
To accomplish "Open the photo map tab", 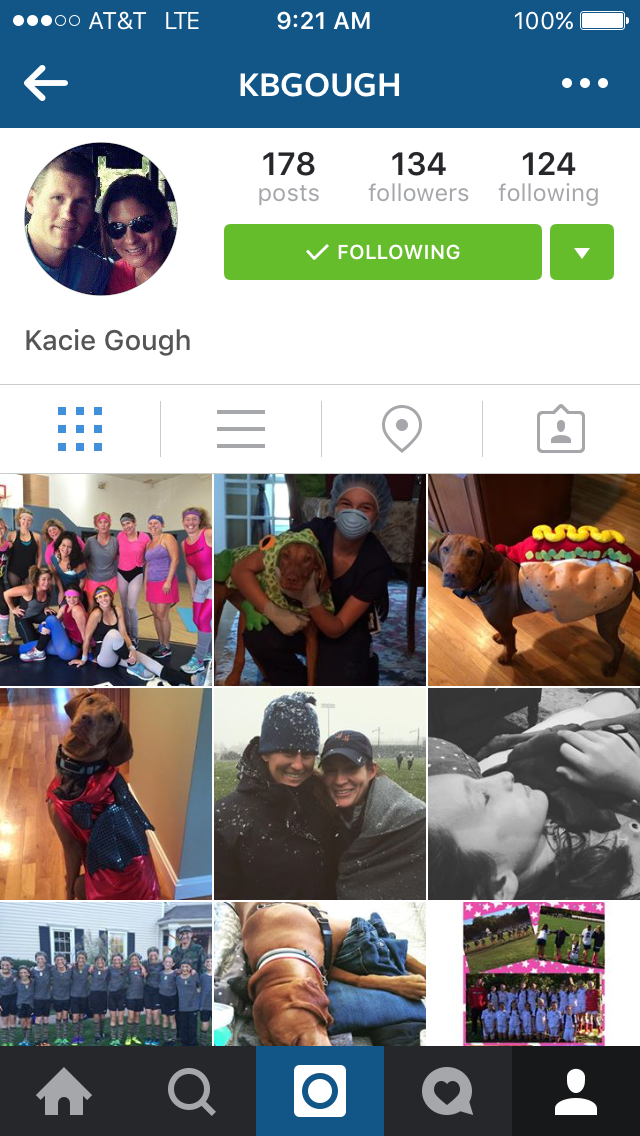I will (x=401, y=429).
